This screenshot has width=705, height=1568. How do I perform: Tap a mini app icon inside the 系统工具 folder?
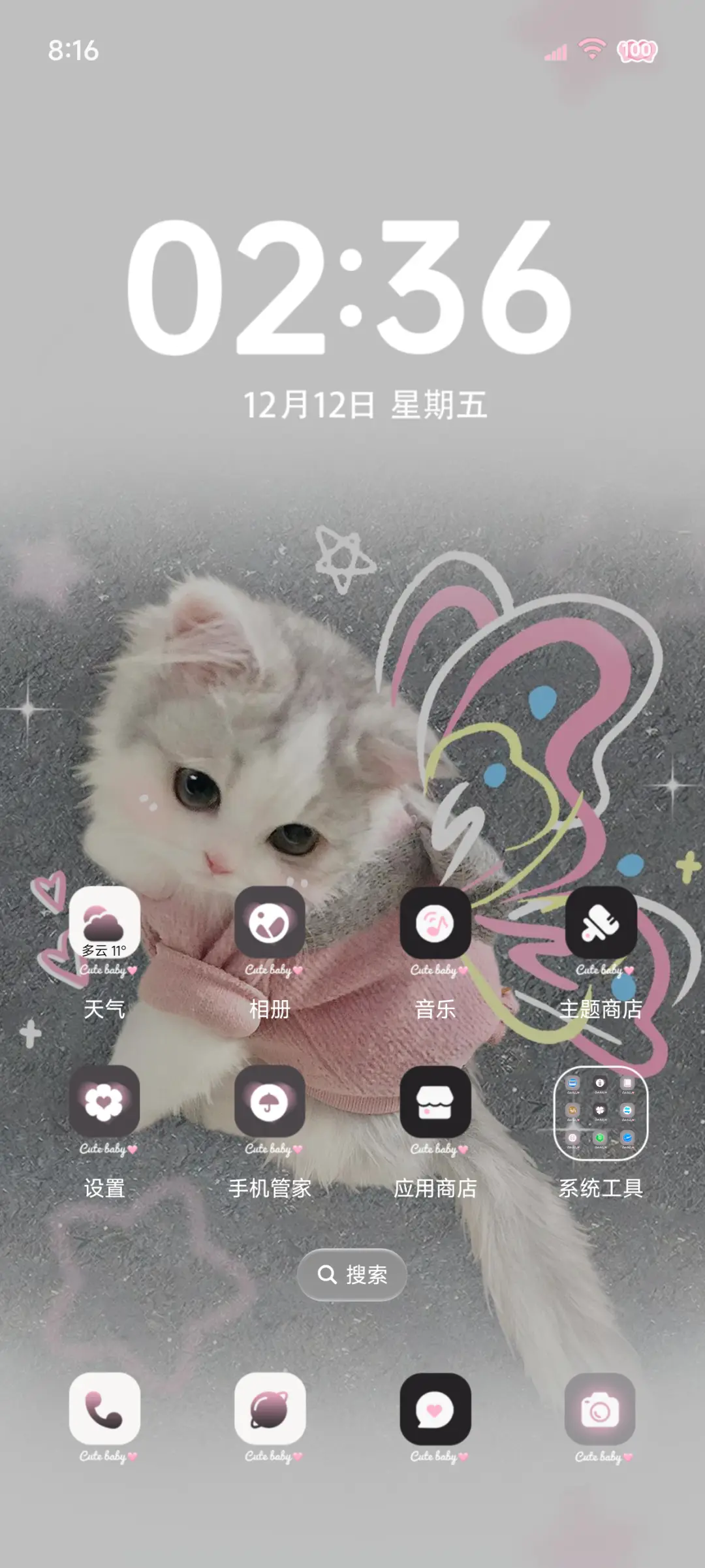pyautogui.click(x=574, y=1084)
